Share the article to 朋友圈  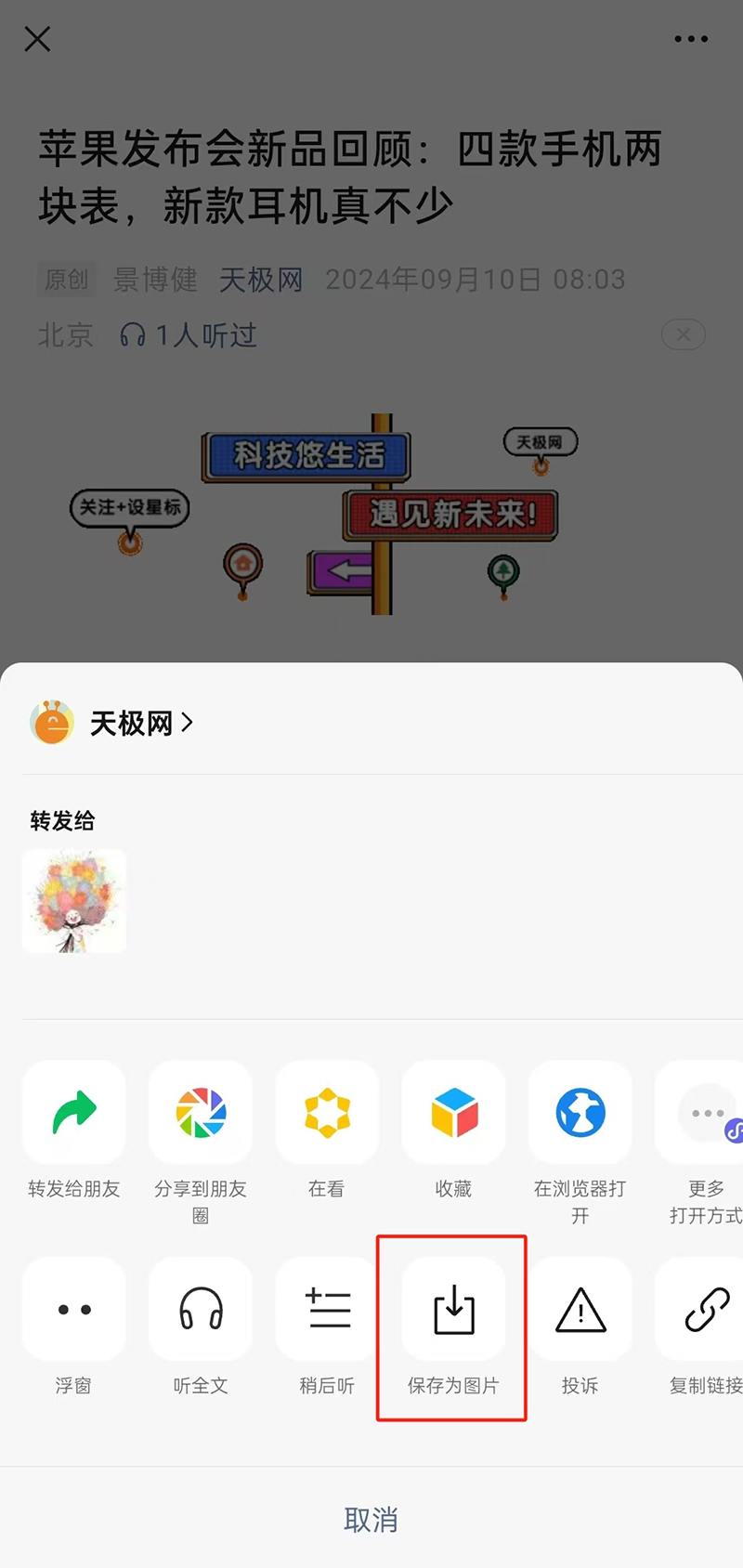click(x=201, y=1113)
